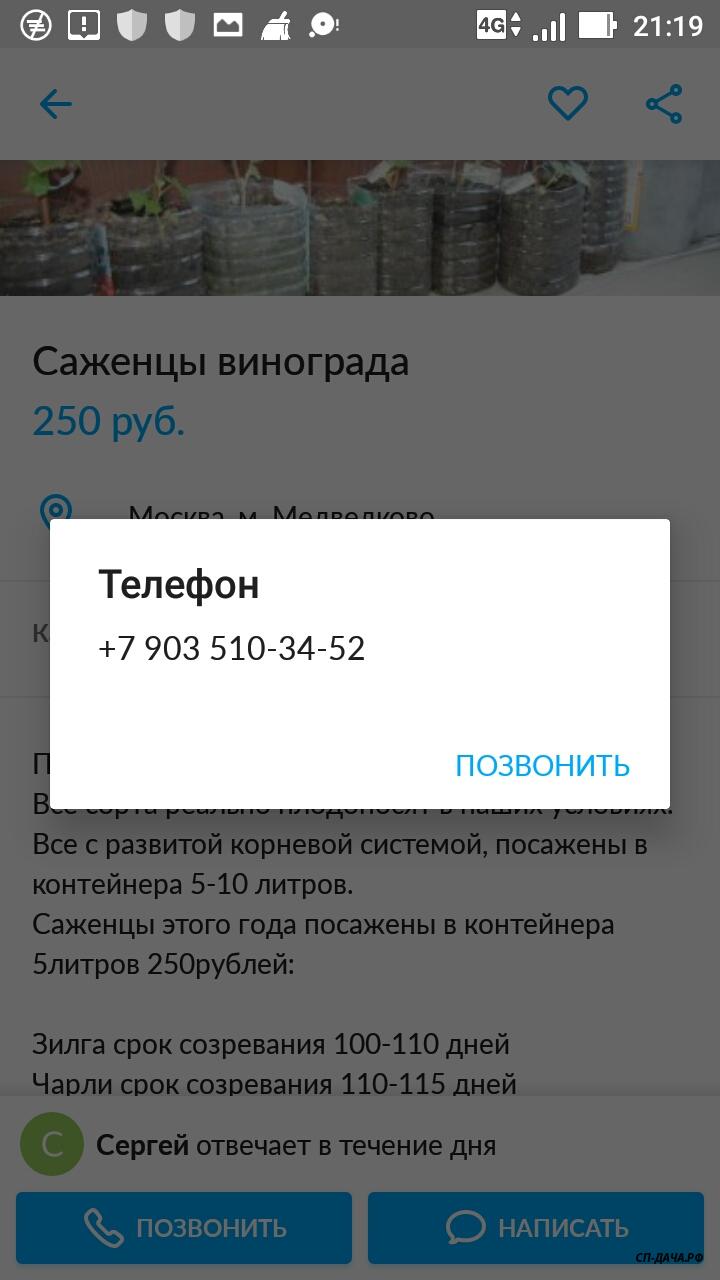
Task: Tap the bottom ПОЗВОНИТЬ call button
Action: point(184,1227)
